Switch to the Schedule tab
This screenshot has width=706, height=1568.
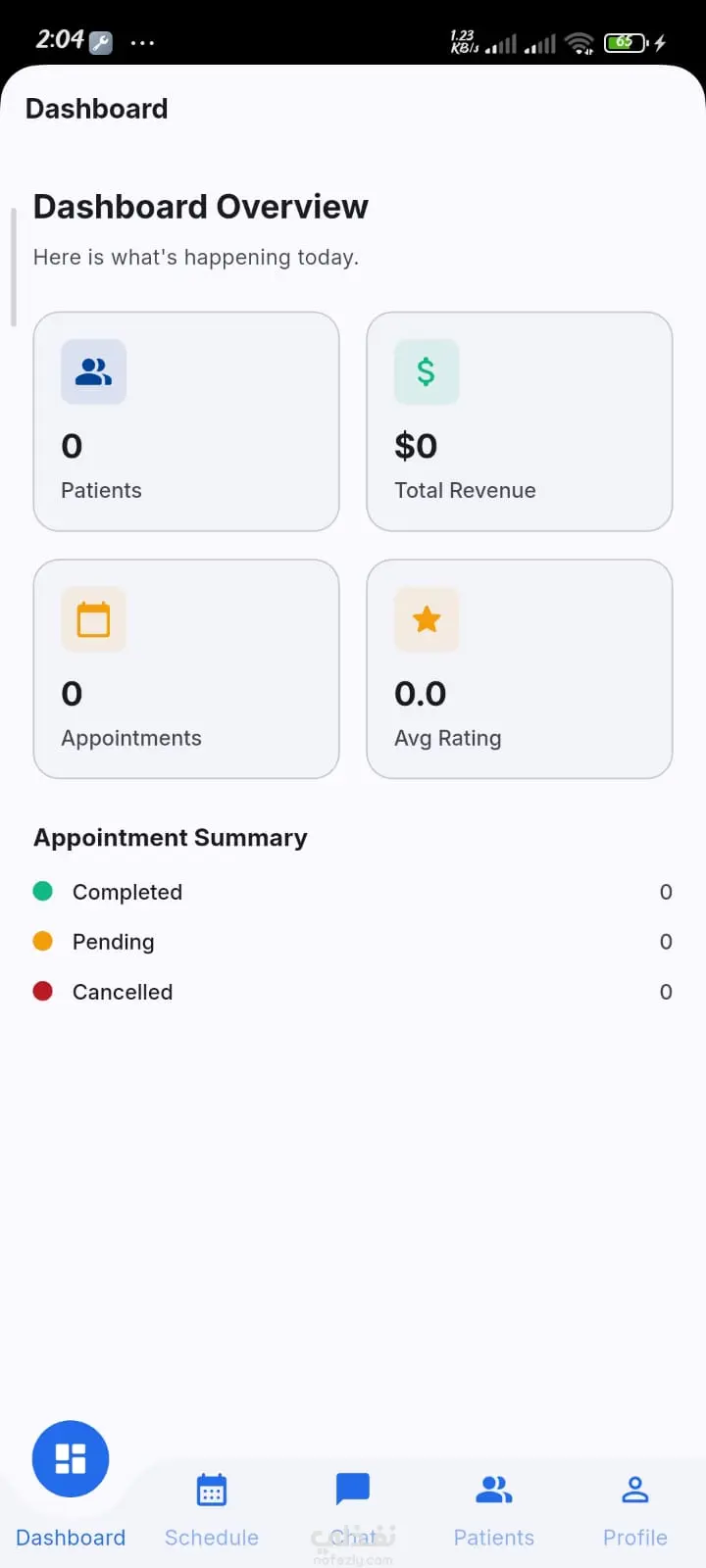click(x=212, y=1510)
